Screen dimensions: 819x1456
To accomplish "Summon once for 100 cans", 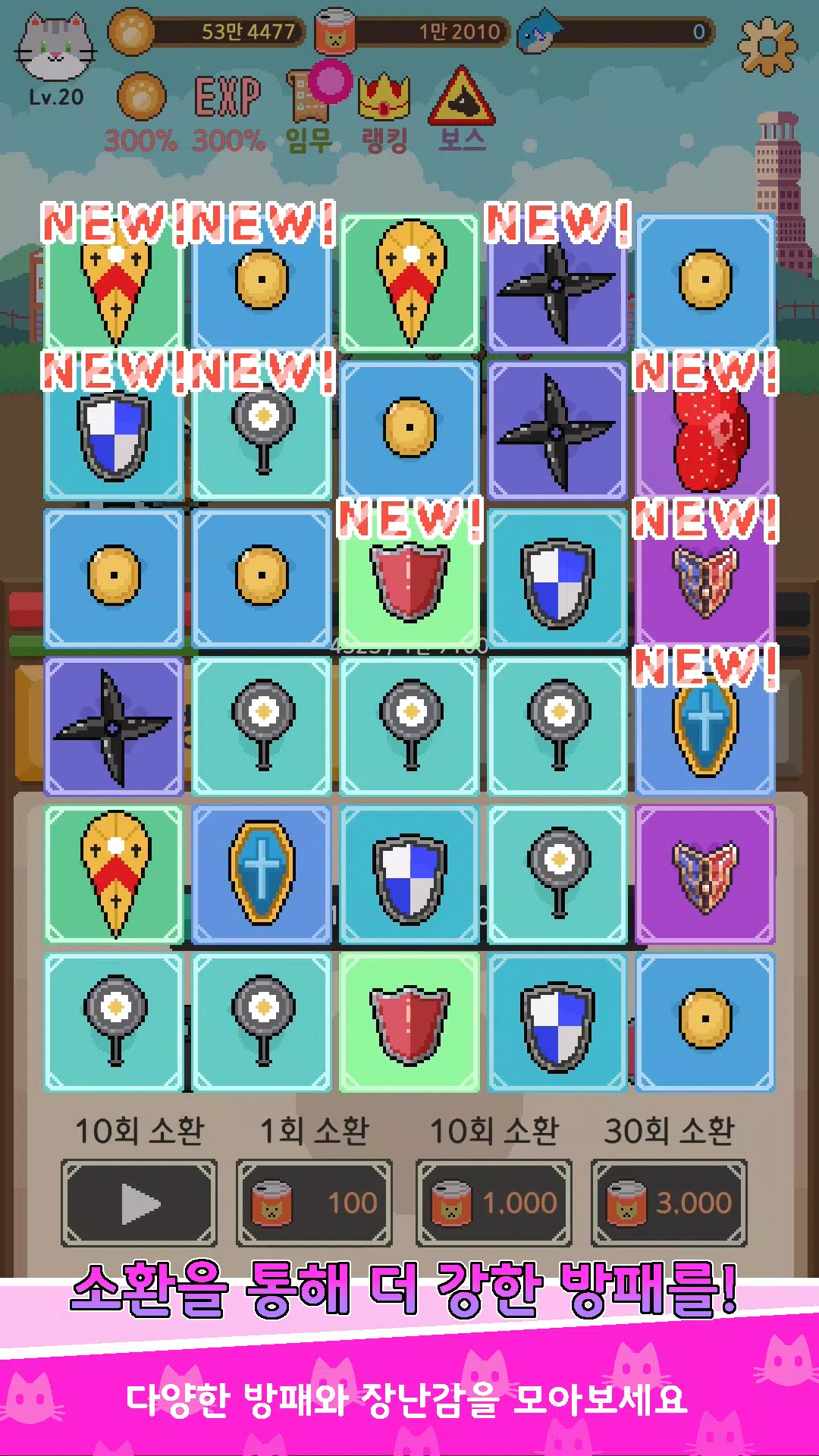I will click(314, 1203).
